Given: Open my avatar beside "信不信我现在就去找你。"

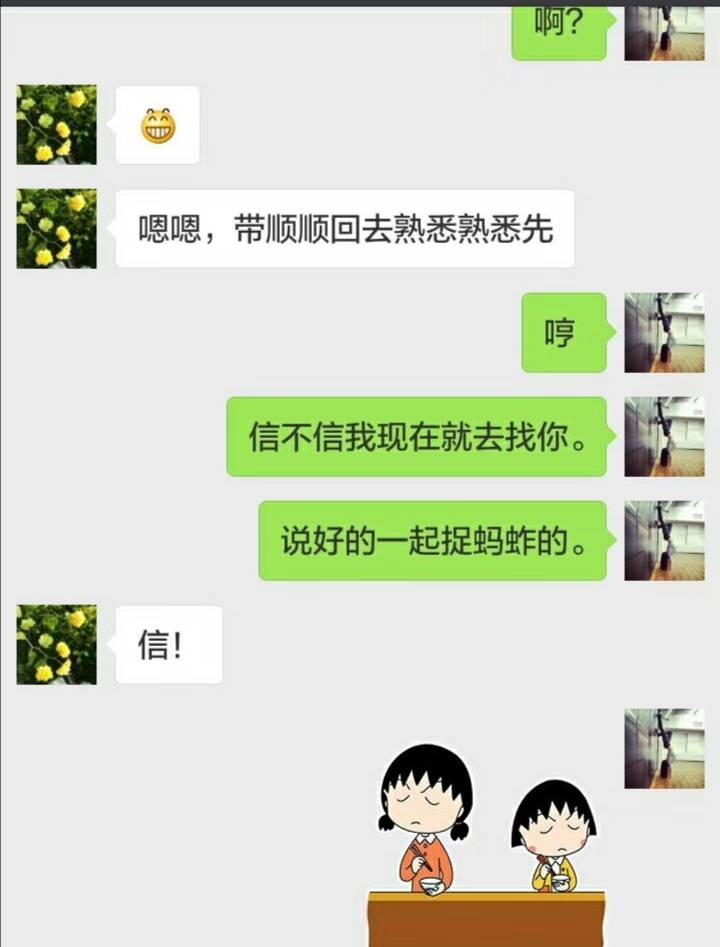Looking at the screenshot, I should 664,437.
